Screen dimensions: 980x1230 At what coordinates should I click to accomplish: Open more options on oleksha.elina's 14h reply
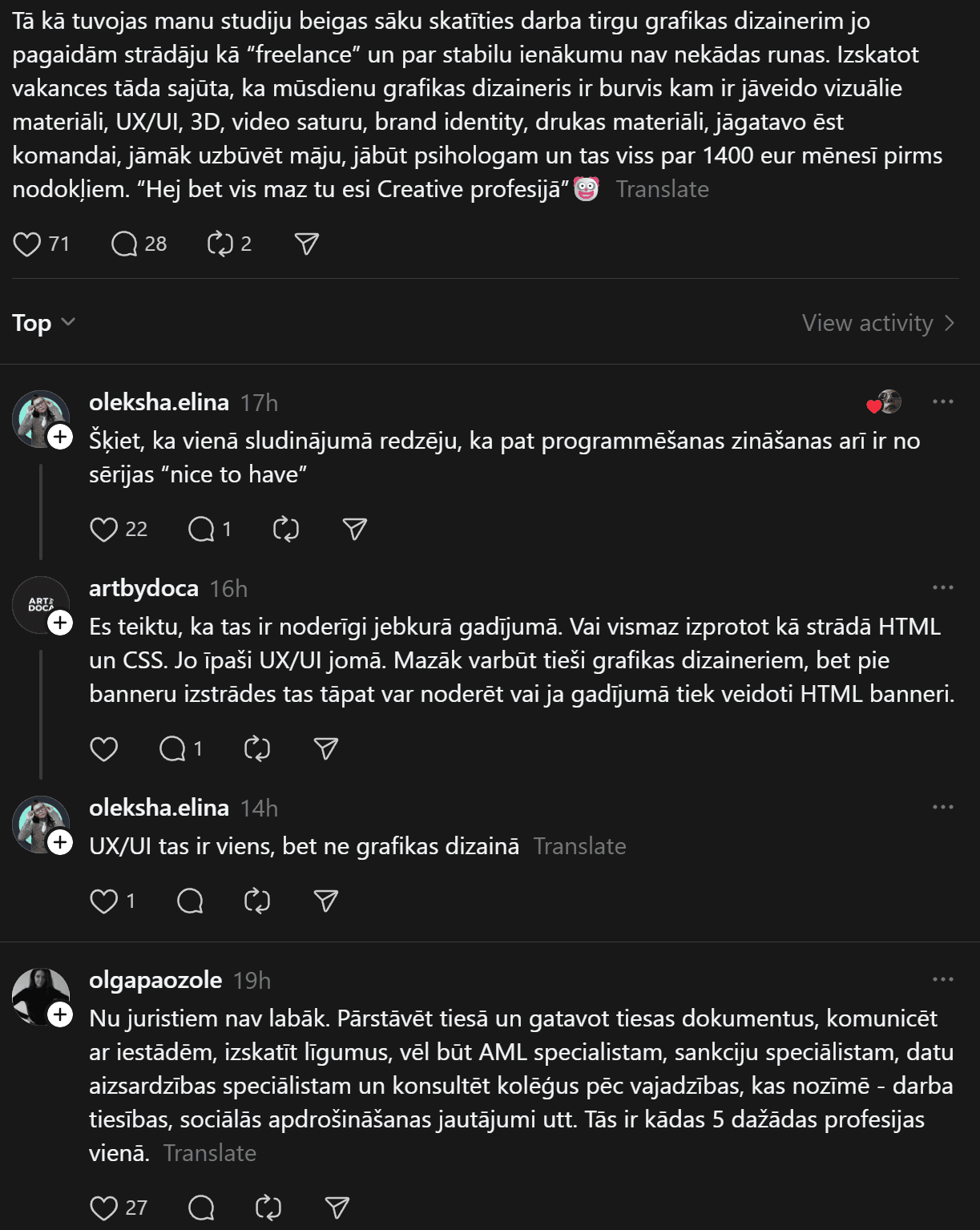[x=942, y=807]
